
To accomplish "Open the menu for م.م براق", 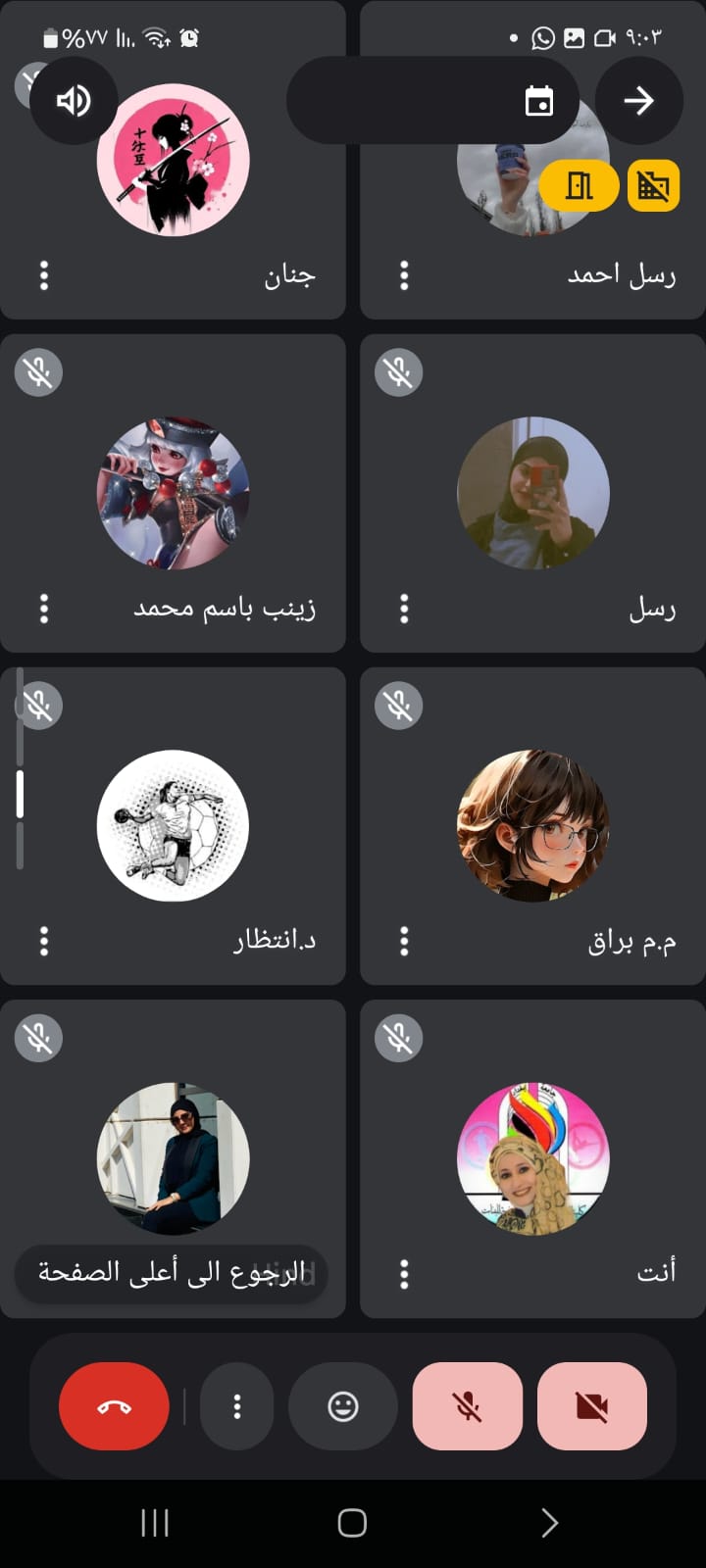I will pyautogui.click(x=404, y=941).
